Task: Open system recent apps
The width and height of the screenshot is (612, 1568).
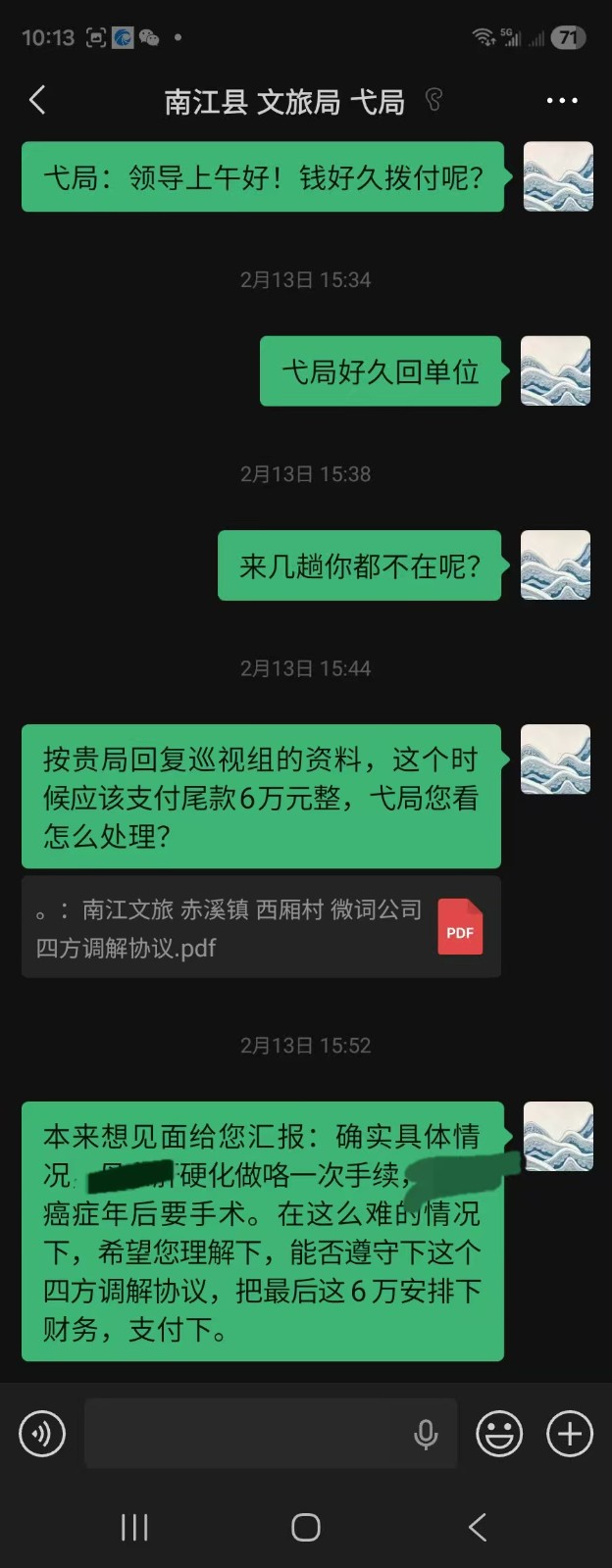Action: click(134, 1526)
